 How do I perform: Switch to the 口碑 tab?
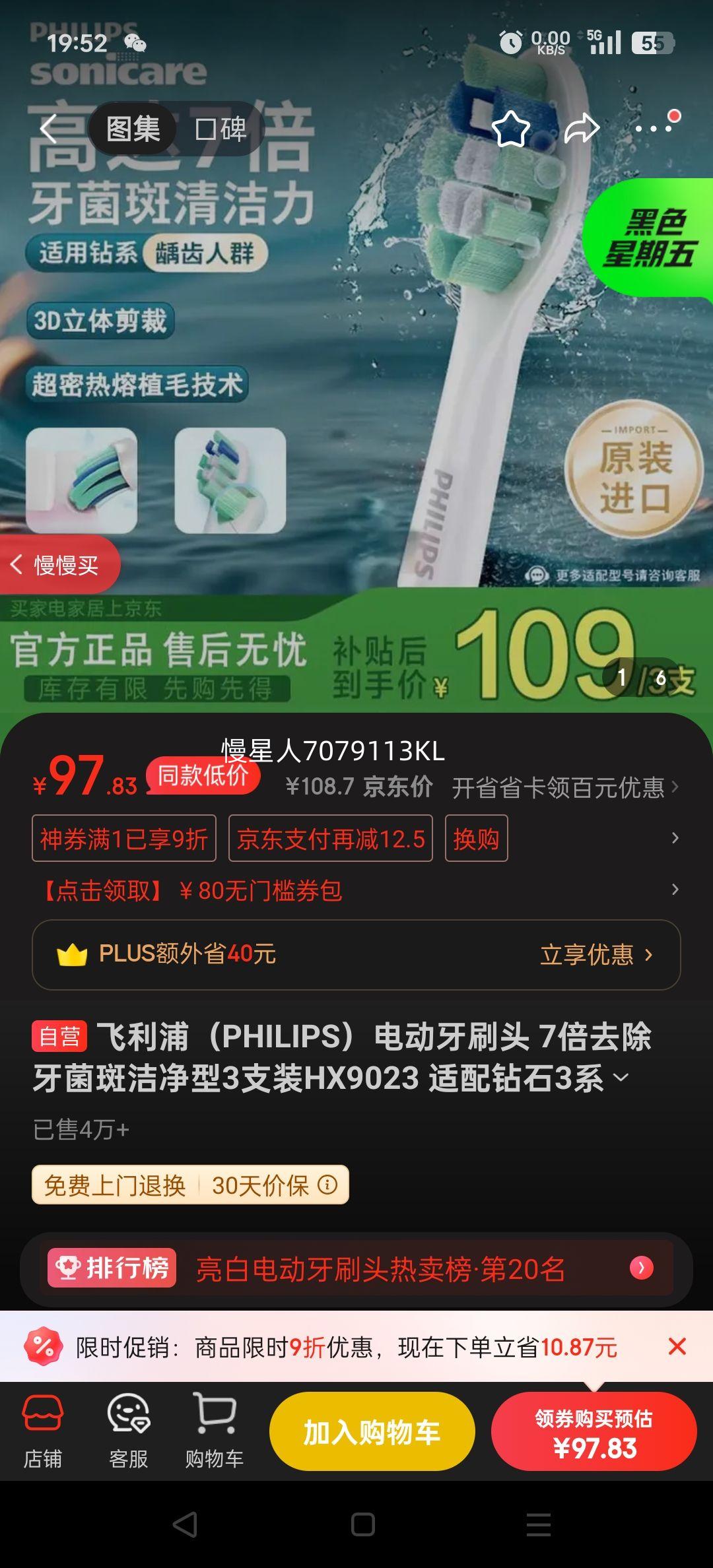click(221, 130)
